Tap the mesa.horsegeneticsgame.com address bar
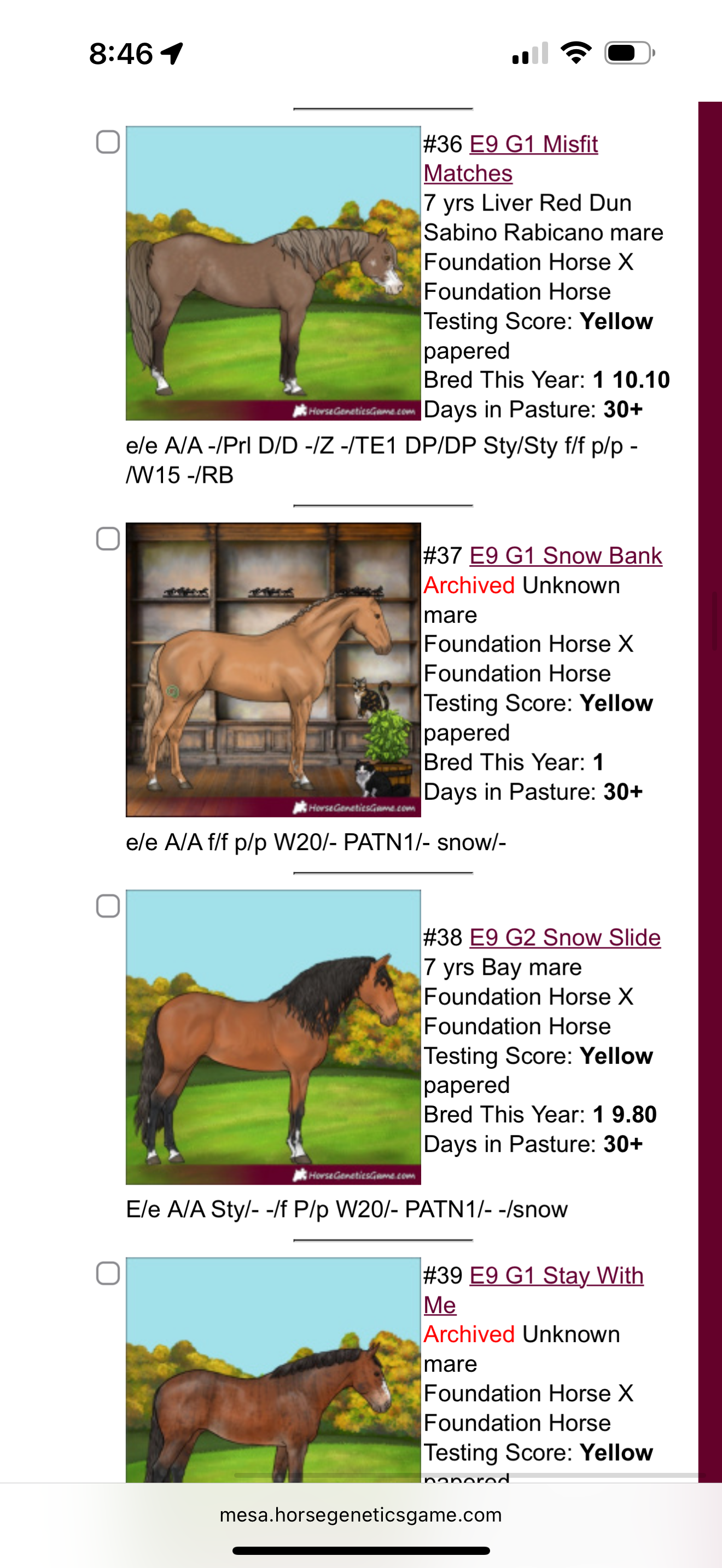 click(360, 1514)
